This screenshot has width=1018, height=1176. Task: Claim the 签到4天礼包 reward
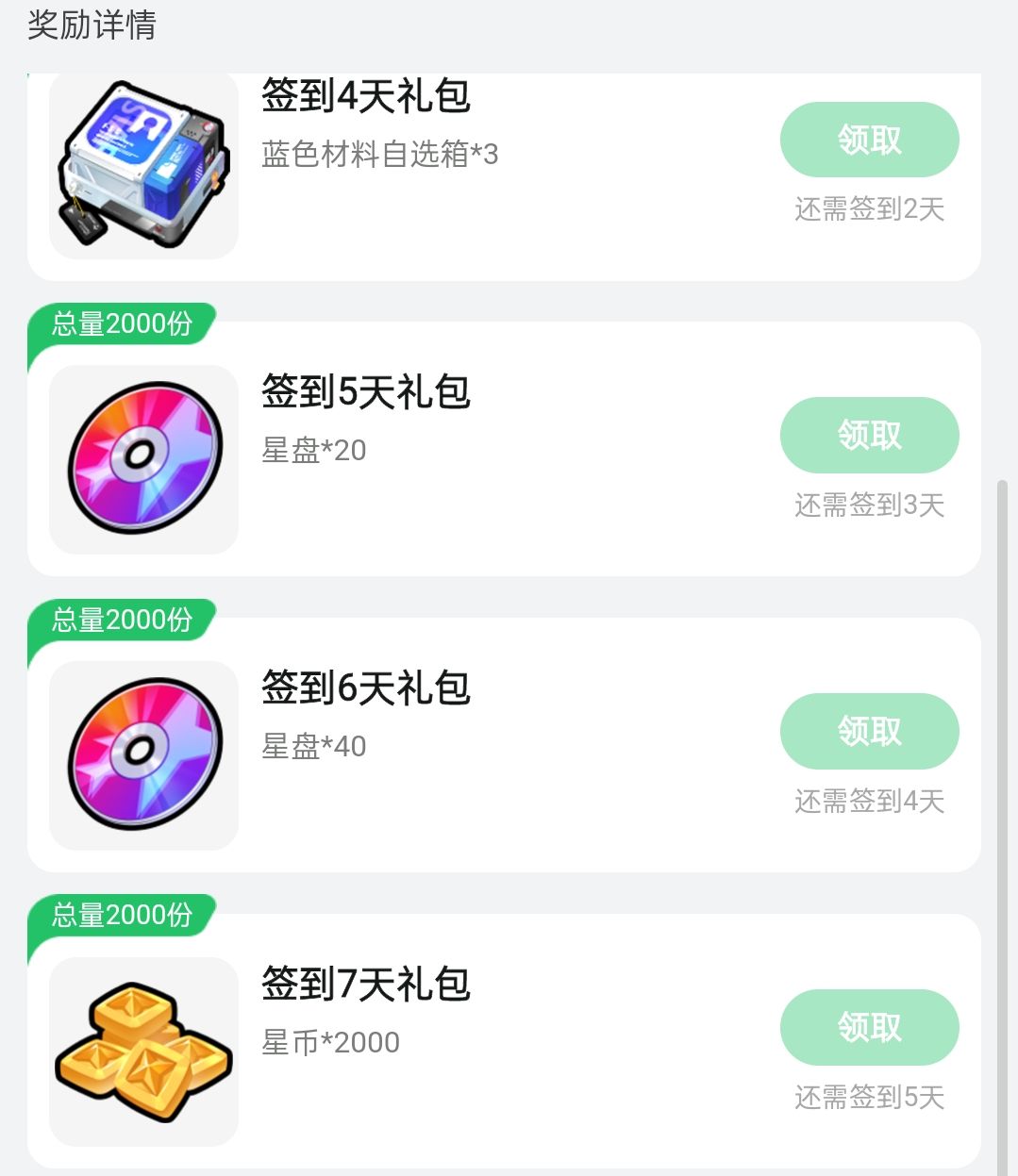[x=869, y=140]
